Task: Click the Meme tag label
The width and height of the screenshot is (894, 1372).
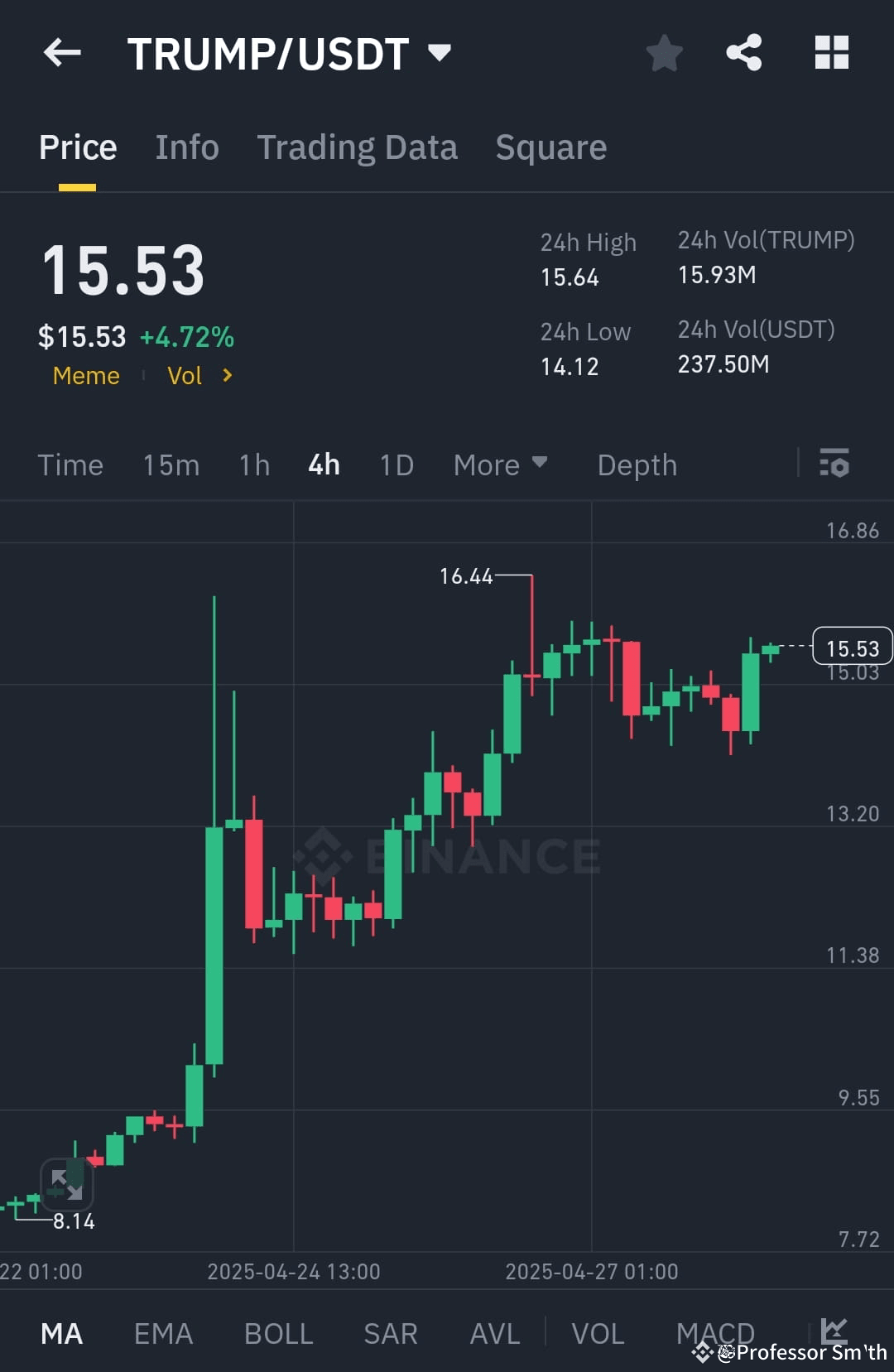Action: 86,375
